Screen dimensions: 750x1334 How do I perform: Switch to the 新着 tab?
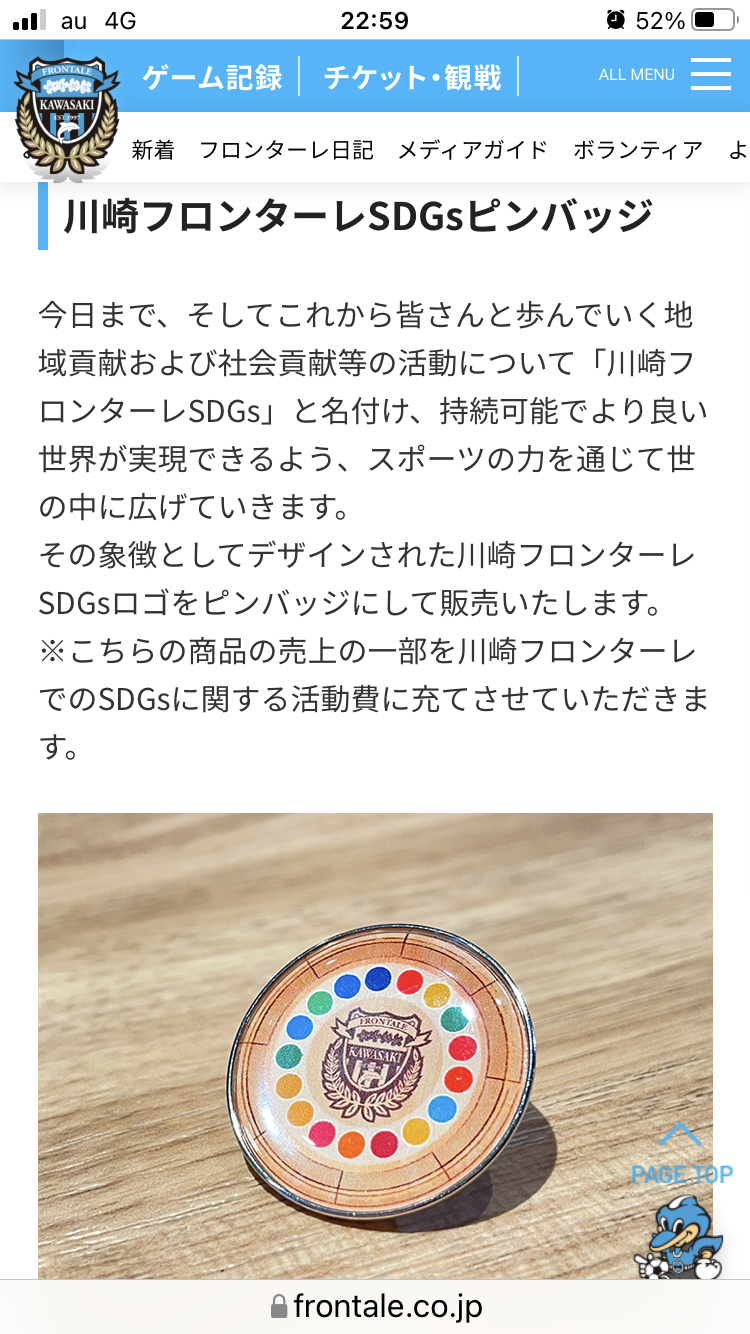click(x=153, y=150)
